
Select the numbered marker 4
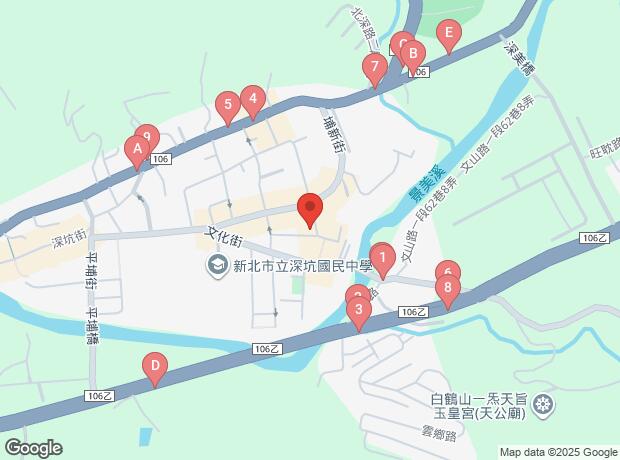coord(253,99)
